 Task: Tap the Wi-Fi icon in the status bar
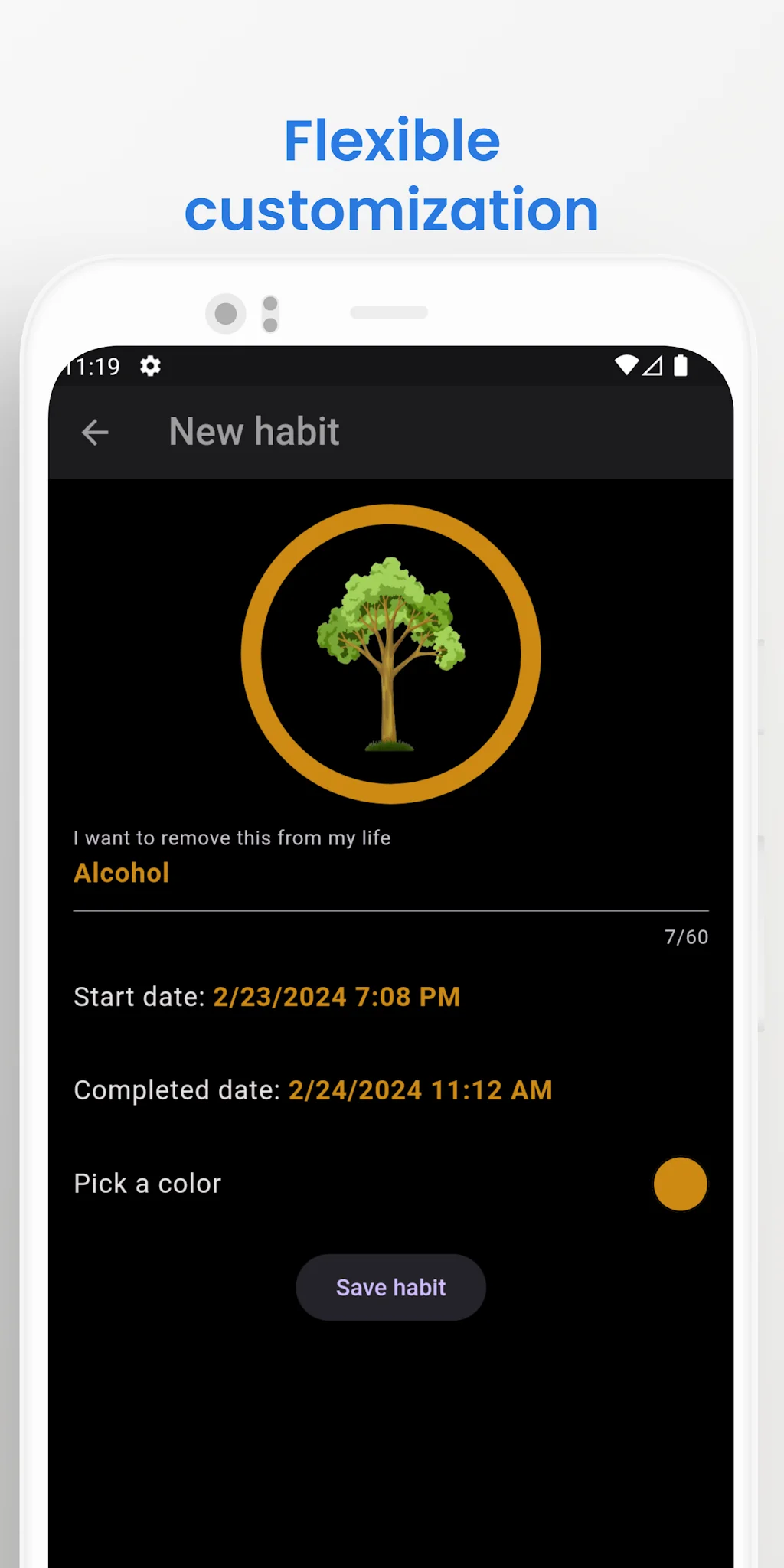pos(626,367)
